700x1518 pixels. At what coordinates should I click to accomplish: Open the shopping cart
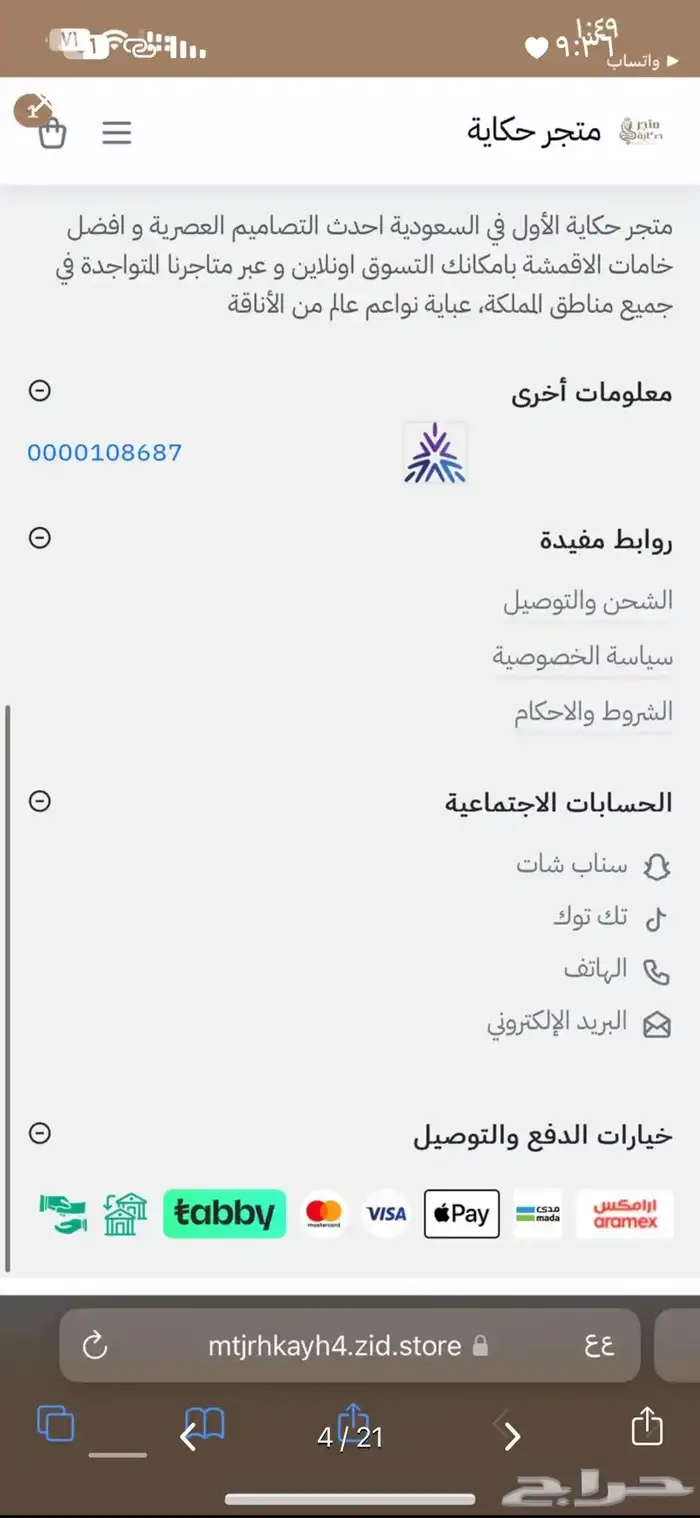[x=50, y=132]
